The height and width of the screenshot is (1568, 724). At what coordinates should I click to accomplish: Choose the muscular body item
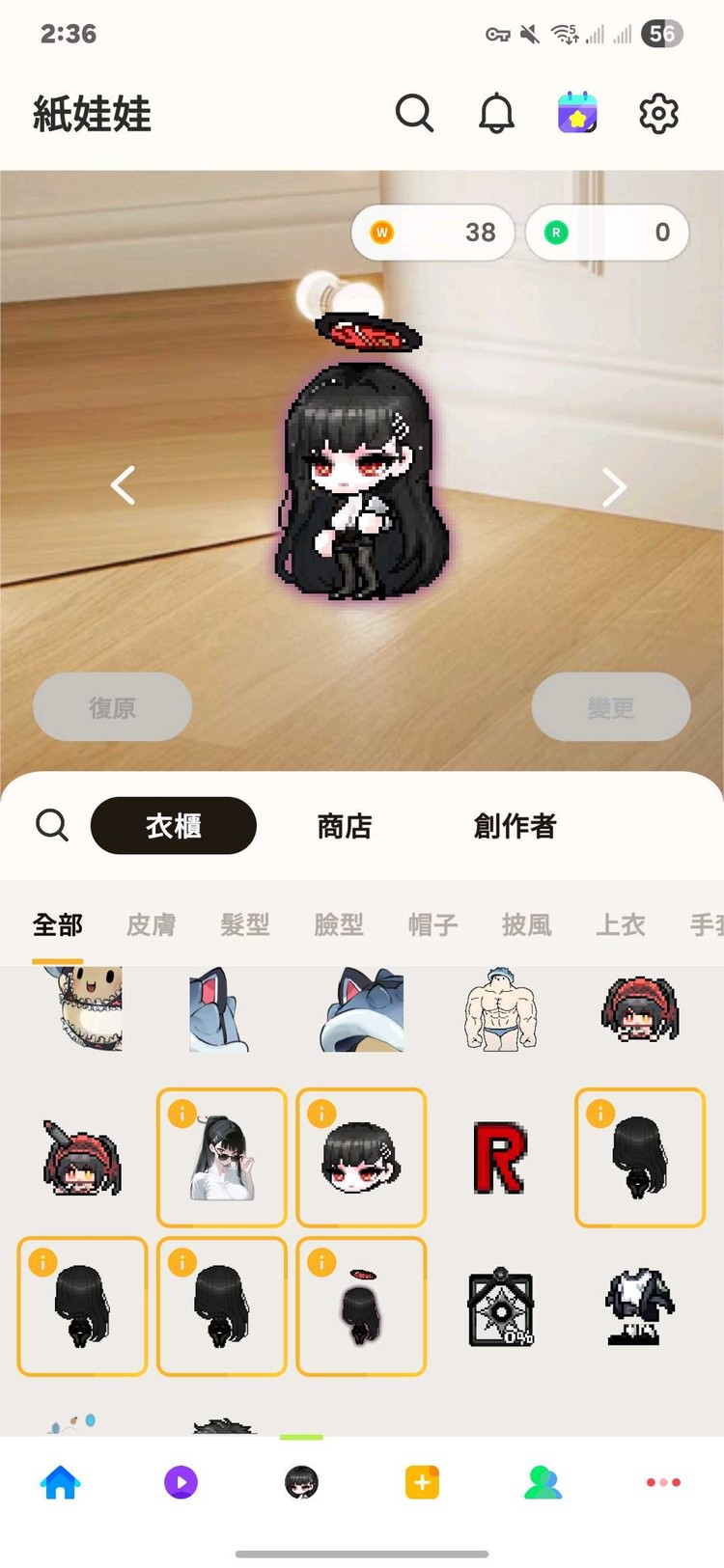(500, 1009)
